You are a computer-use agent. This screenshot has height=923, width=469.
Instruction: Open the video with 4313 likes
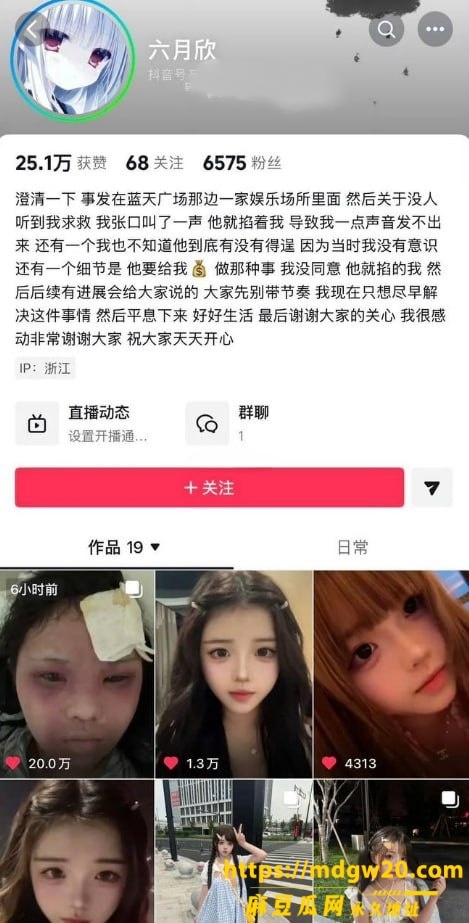391,674
